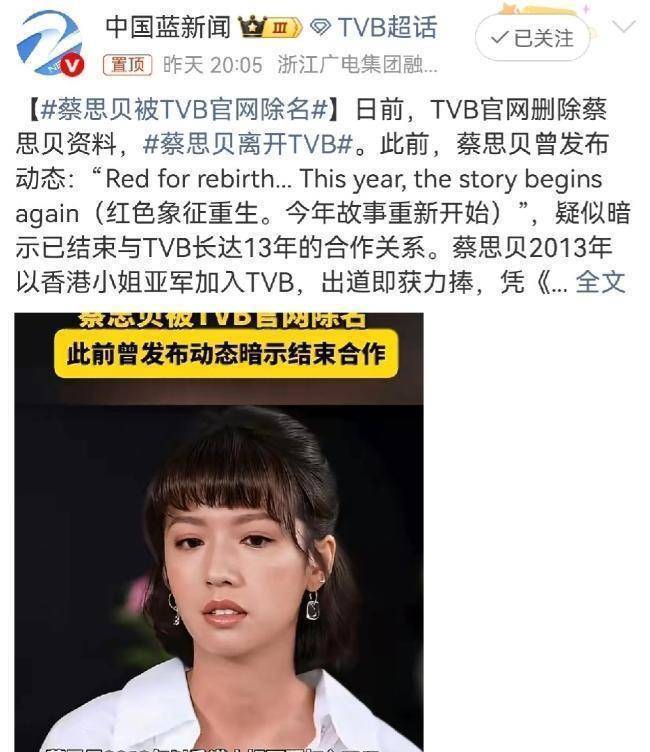The height and width of the screenshot is (752, 650).
Task: Open 中国蓝新闻 profile avatar
Action: tap(52, 45)
